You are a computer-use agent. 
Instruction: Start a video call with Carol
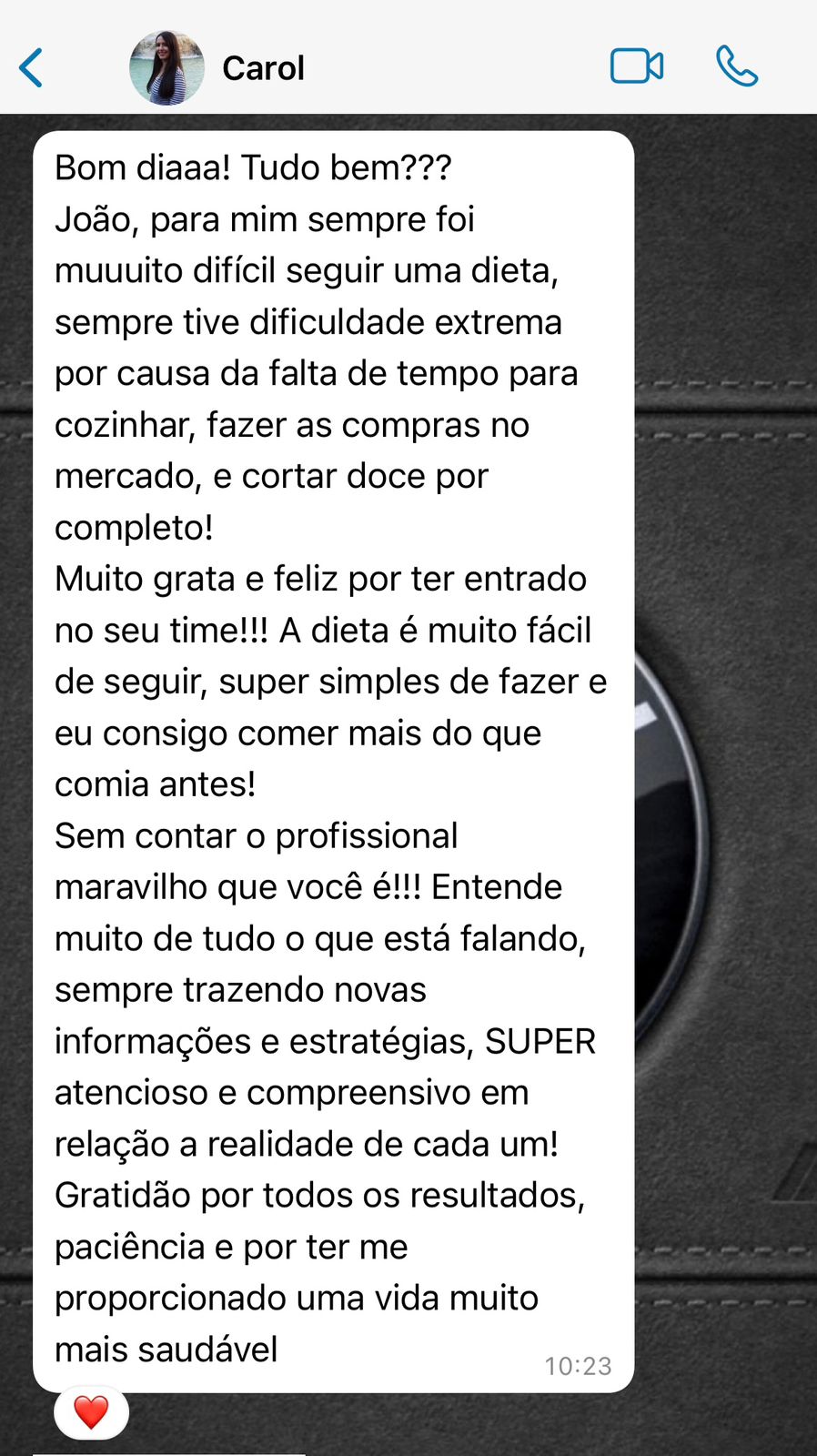[x=636, y=66]
